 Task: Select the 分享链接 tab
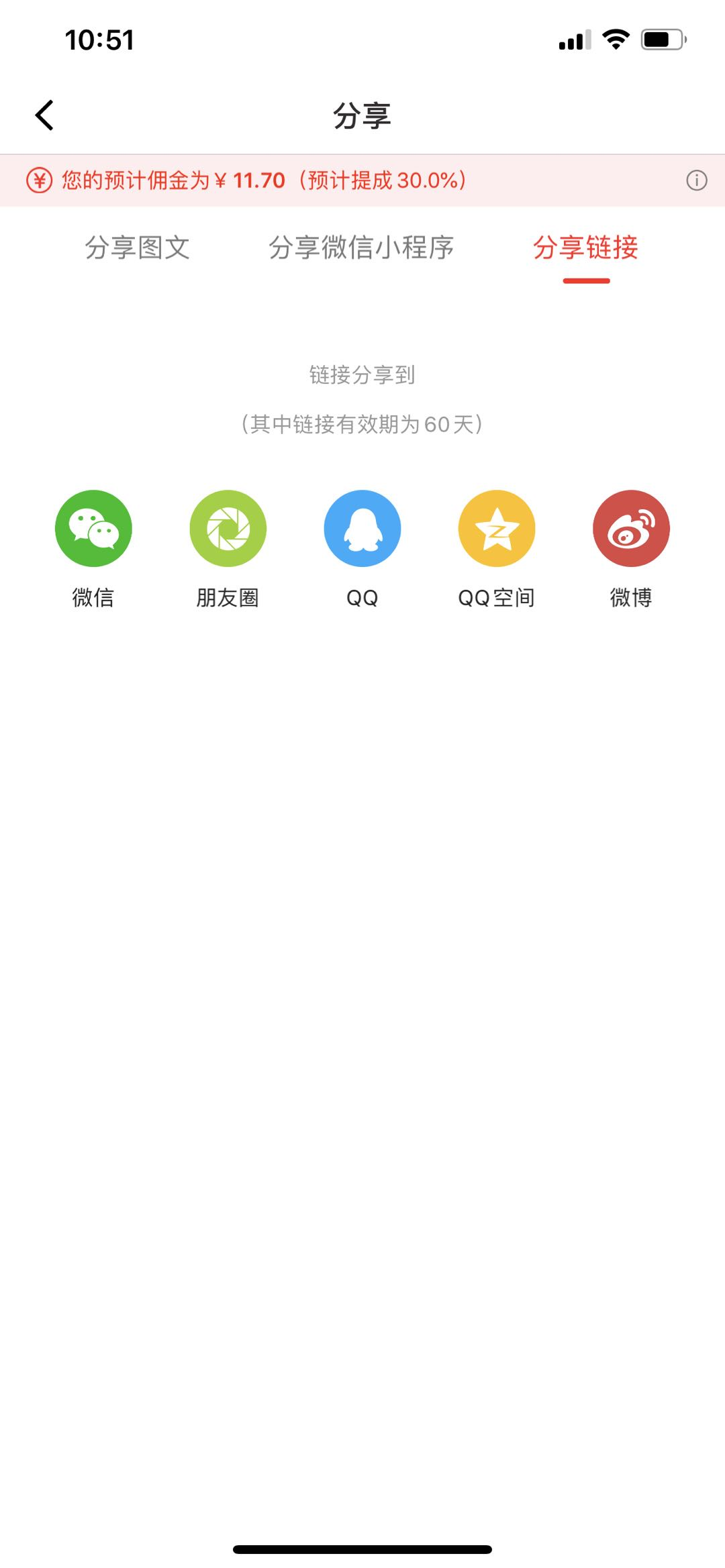585,248
